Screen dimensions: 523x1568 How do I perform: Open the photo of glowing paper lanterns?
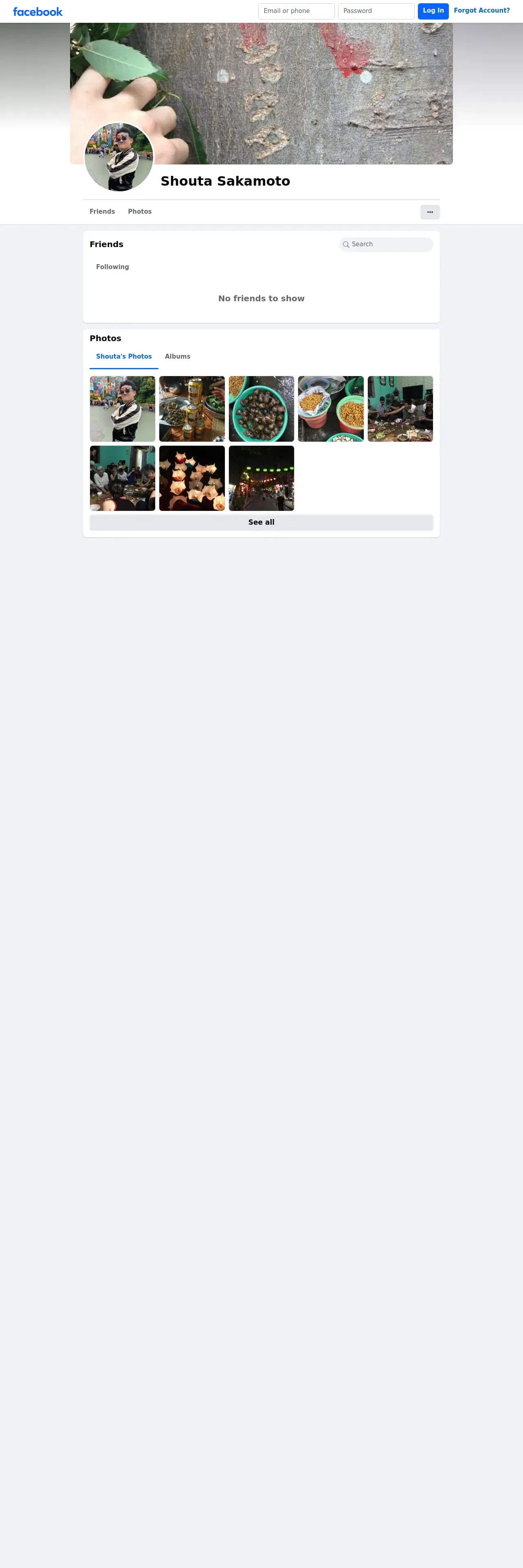click(x=192, y=478)
